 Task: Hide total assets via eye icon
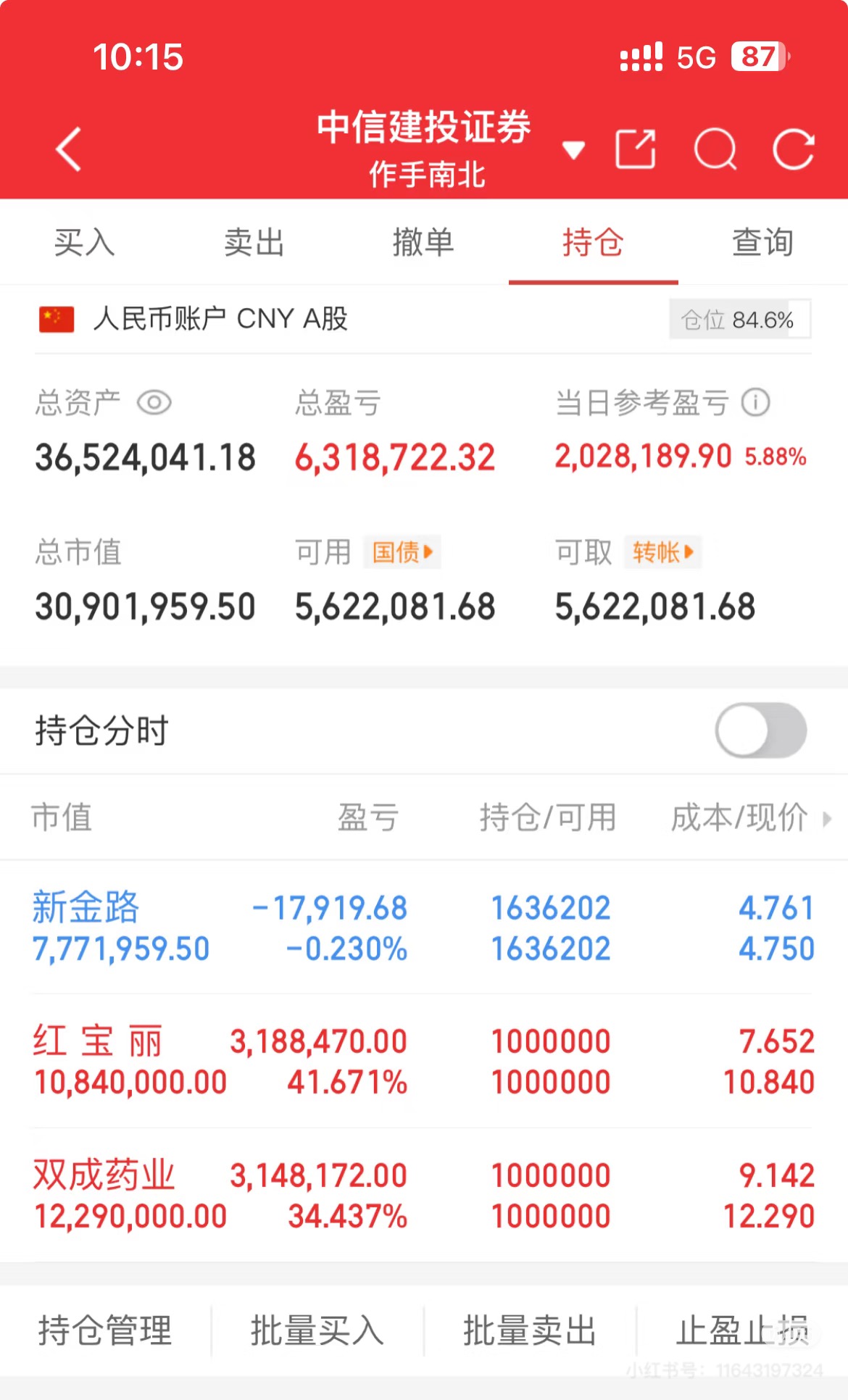click(x=154, y=402)
